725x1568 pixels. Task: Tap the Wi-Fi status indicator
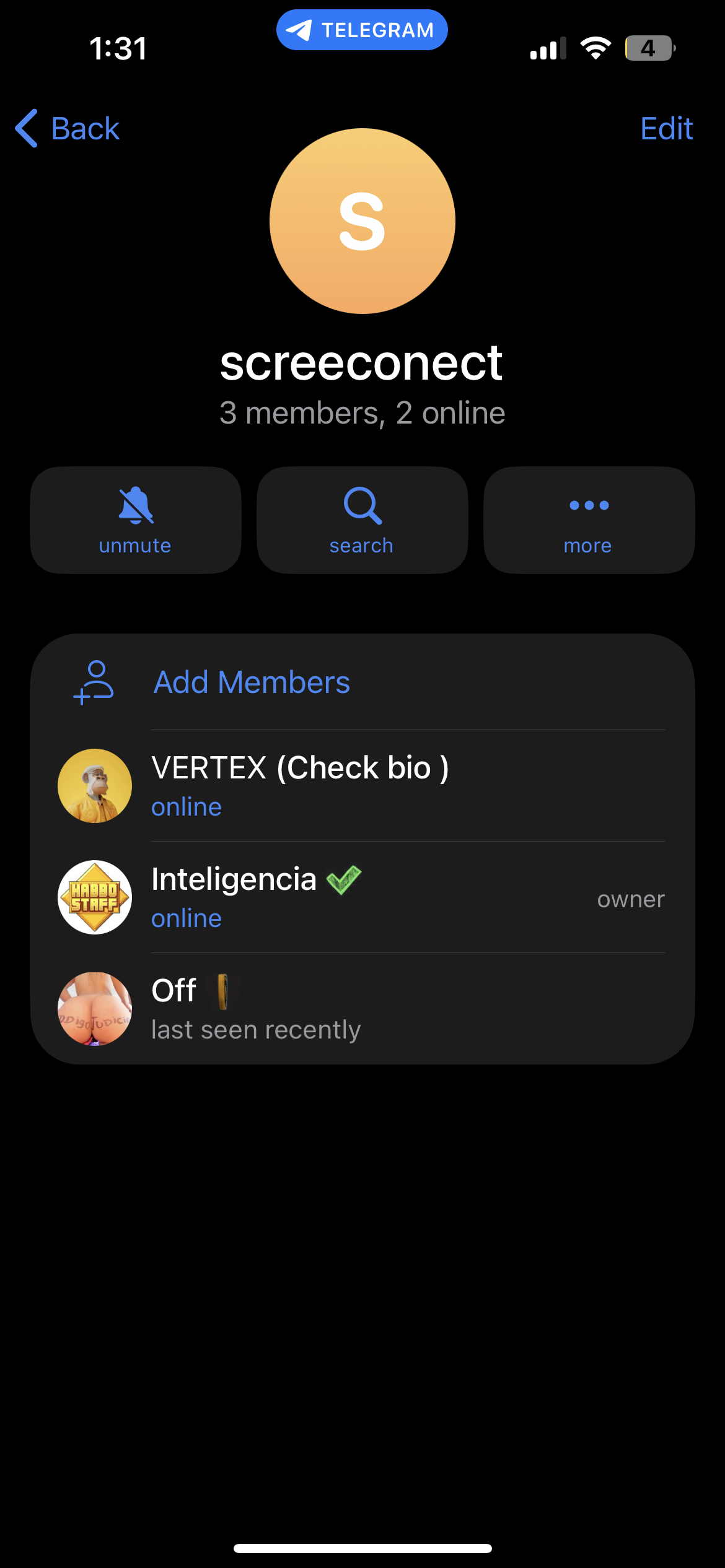[594, 47]
